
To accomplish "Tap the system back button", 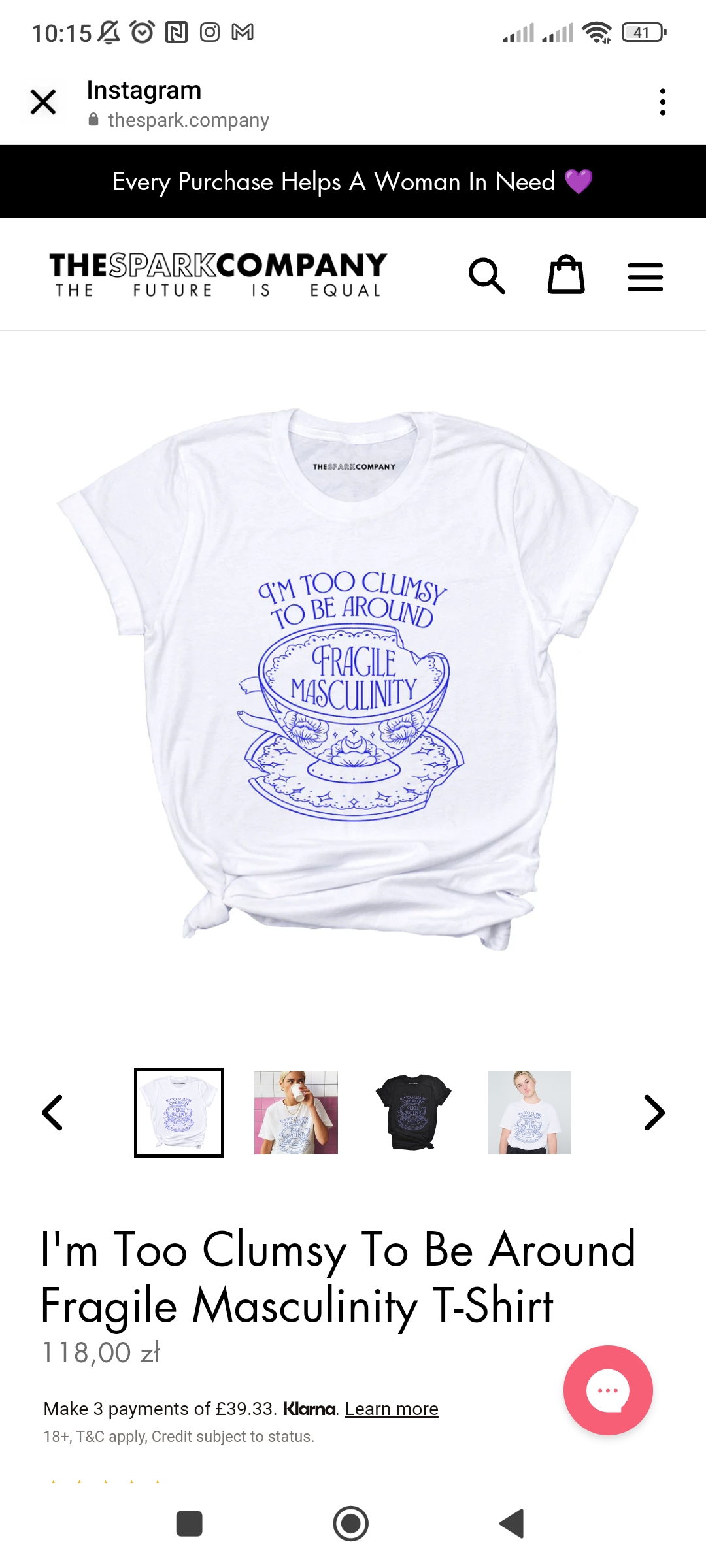I will (513, 1524).
